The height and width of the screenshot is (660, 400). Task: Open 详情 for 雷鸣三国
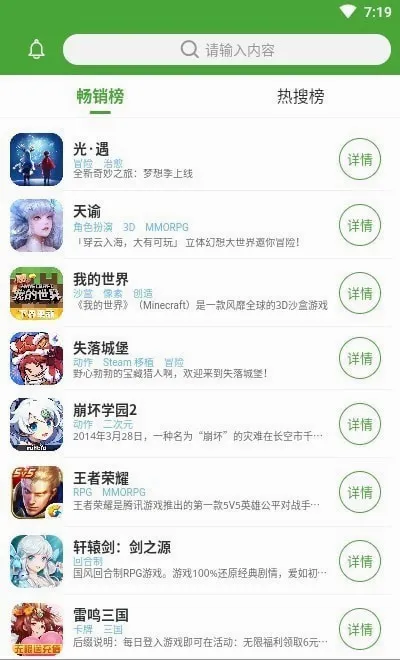[x=360, y=629]
